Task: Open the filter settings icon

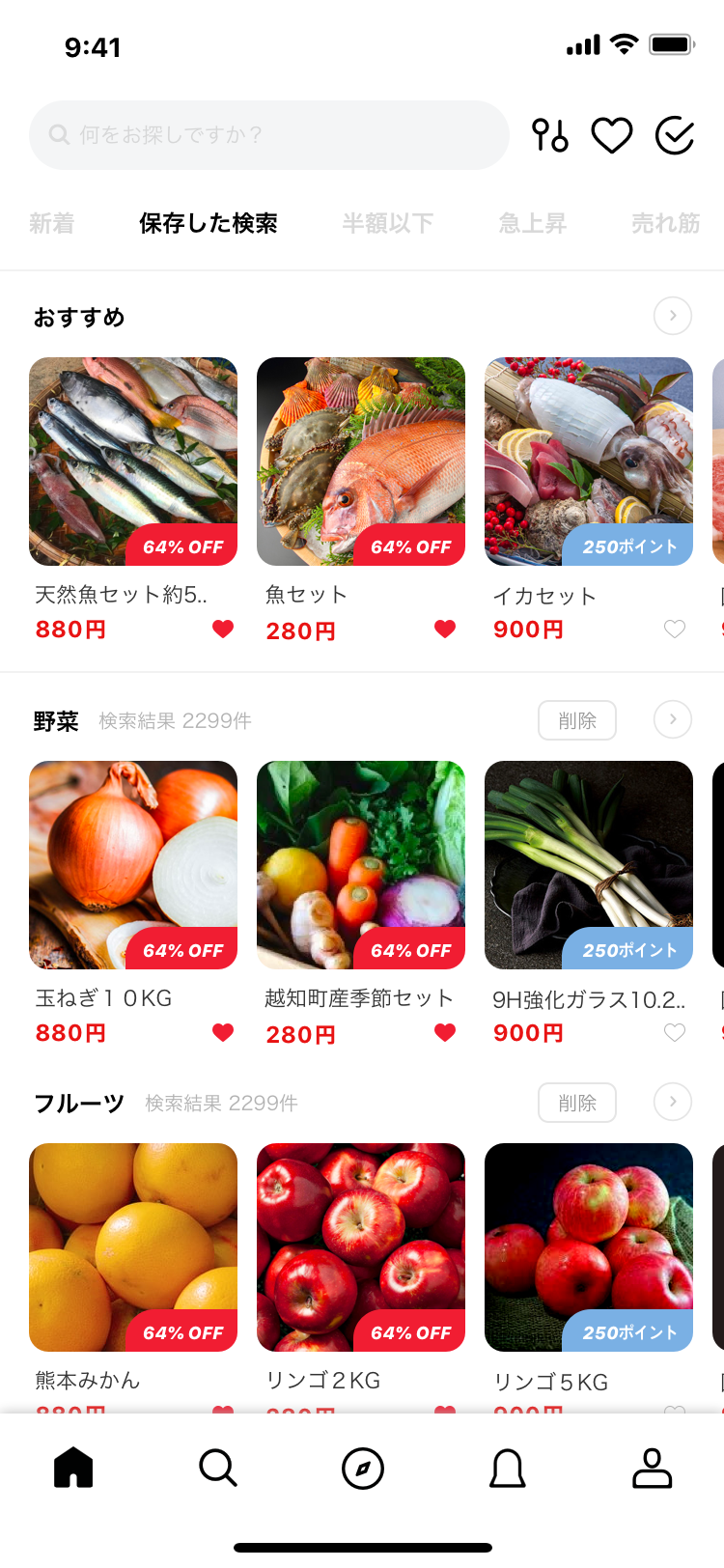Action: click(550, 135)
